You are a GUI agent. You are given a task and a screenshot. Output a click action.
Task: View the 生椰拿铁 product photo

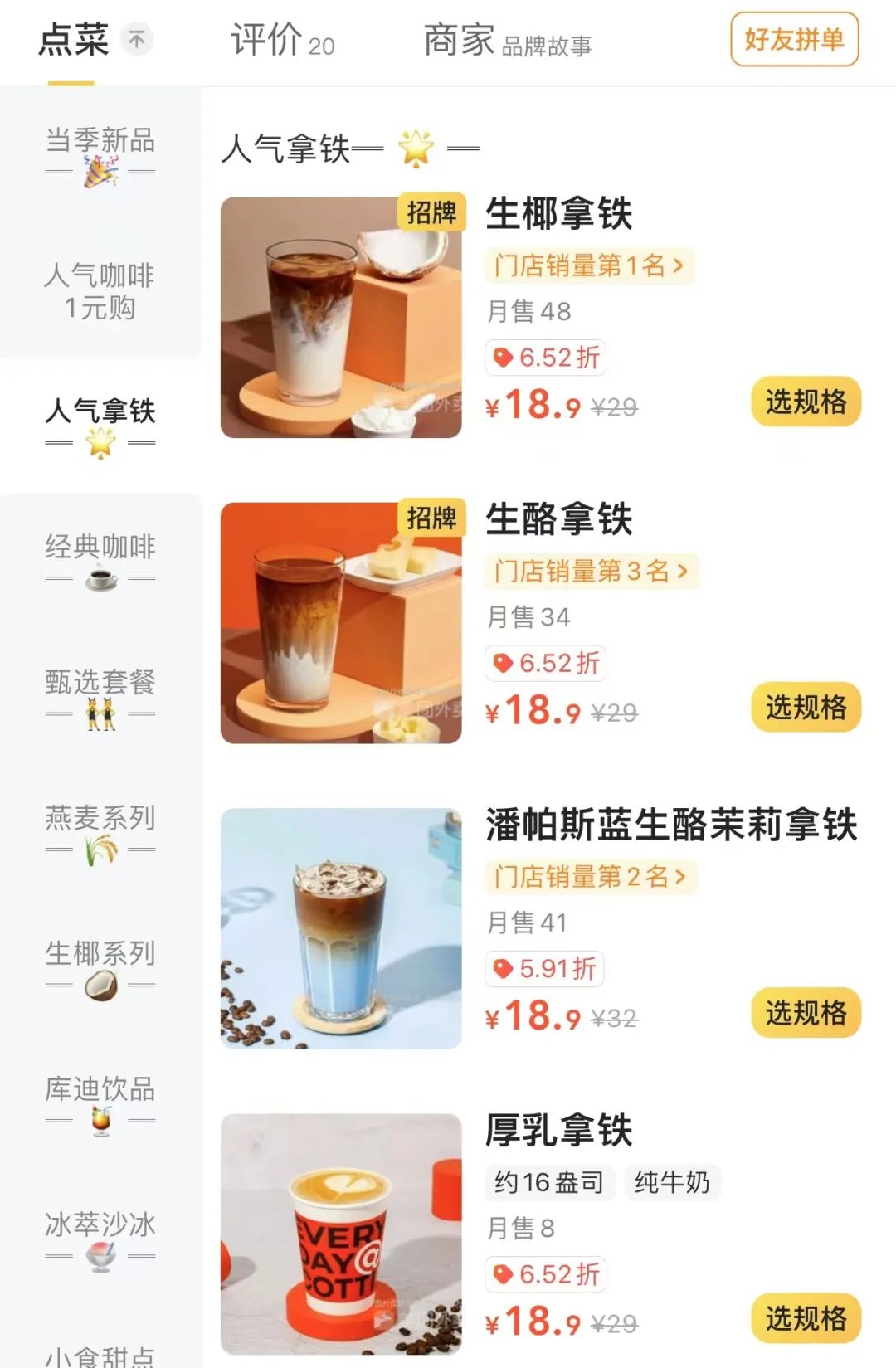click(x=341, y=317)
